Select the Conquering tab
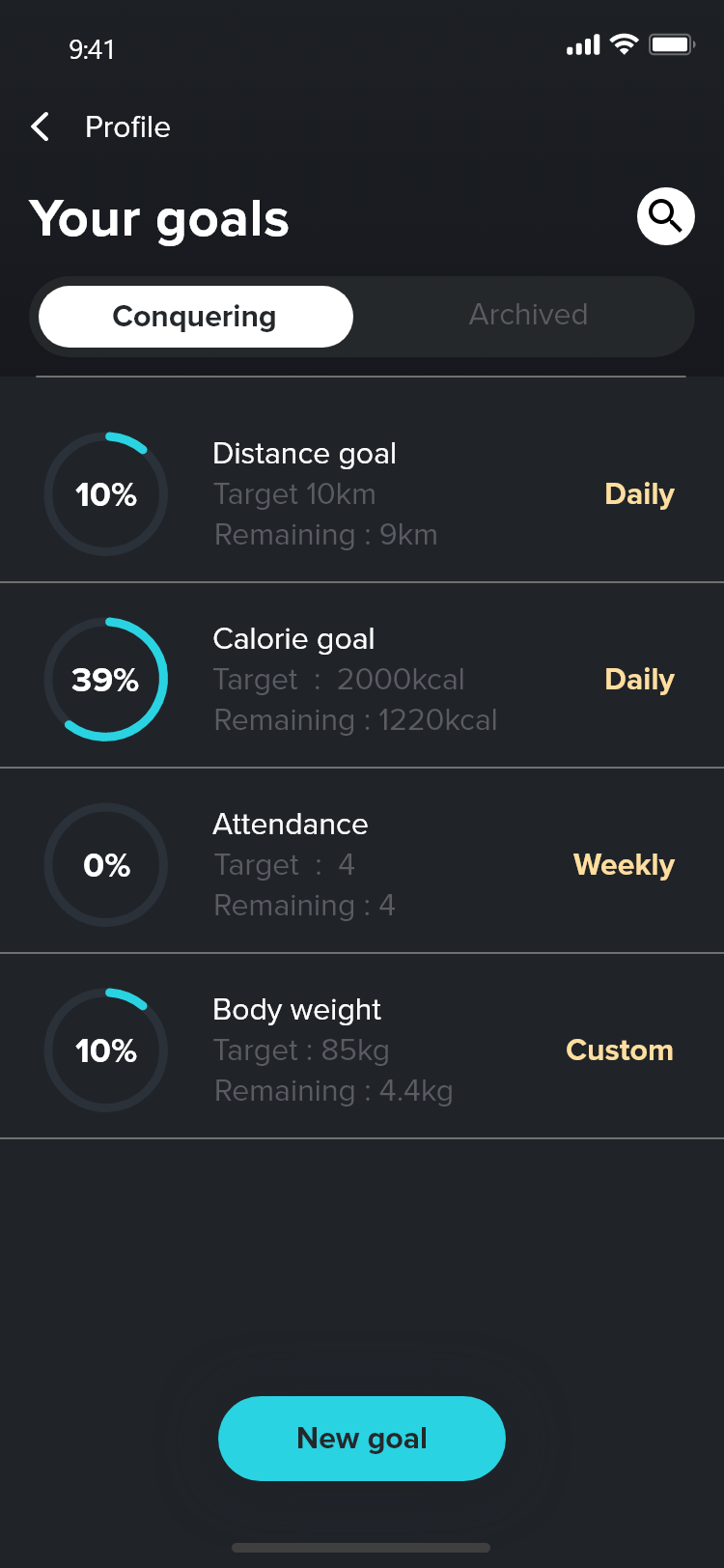This screenshot has width=724, height=1568. [196, 317]
